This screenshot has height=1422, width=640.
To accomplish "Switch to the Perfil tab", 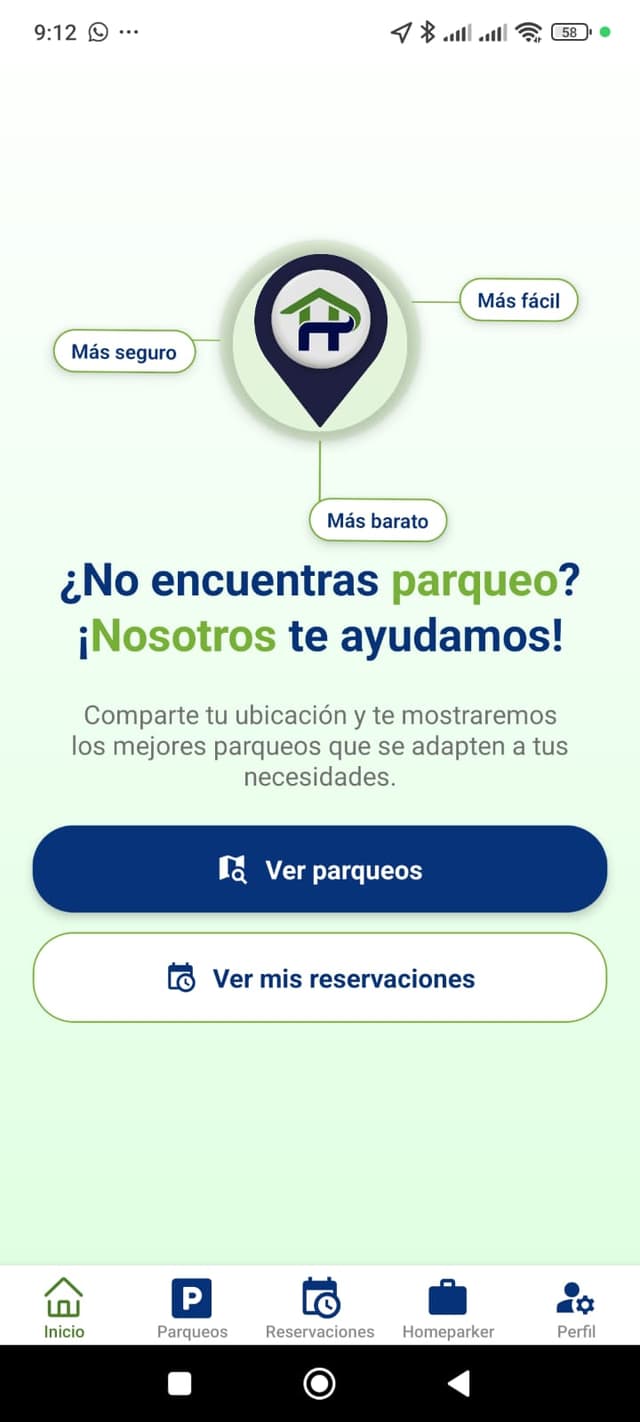I will coord(576,1307).
